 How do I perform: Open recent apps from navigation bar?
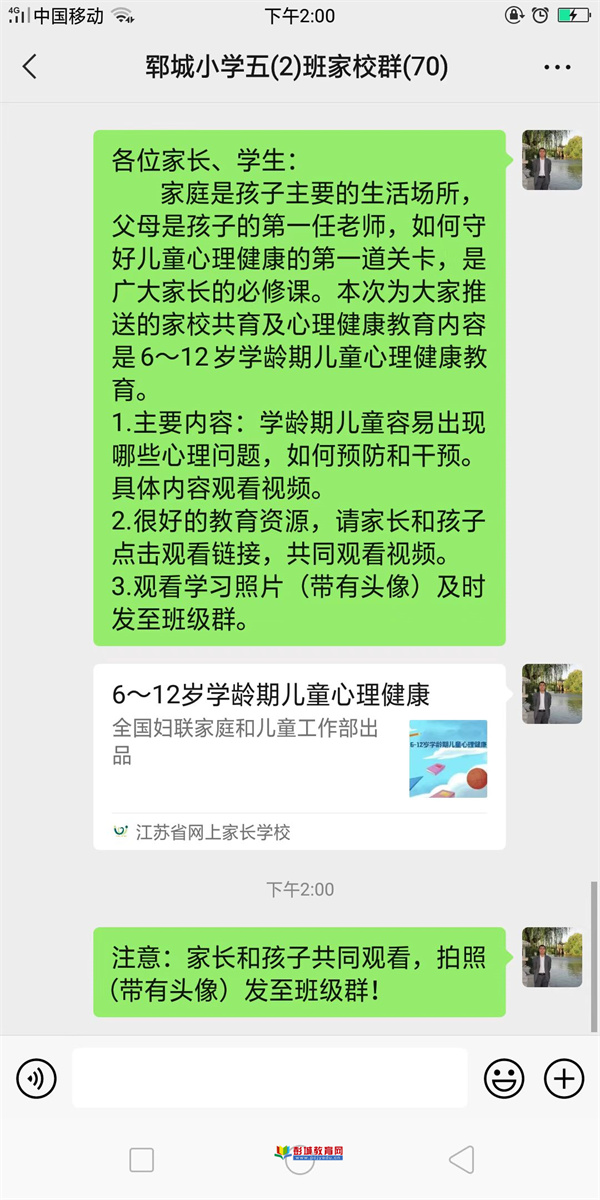pyautogui.click(x=142, y=1160)
